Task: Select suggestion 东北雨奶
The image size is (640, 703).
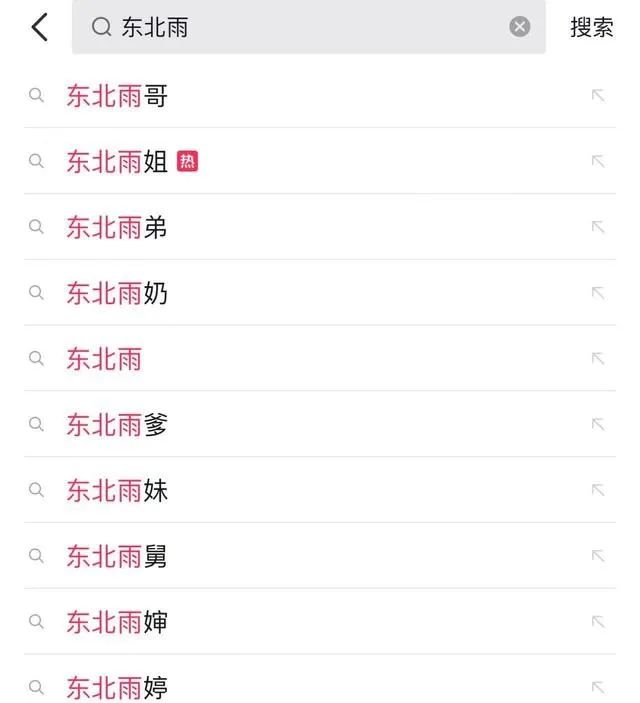Action: 117,293
